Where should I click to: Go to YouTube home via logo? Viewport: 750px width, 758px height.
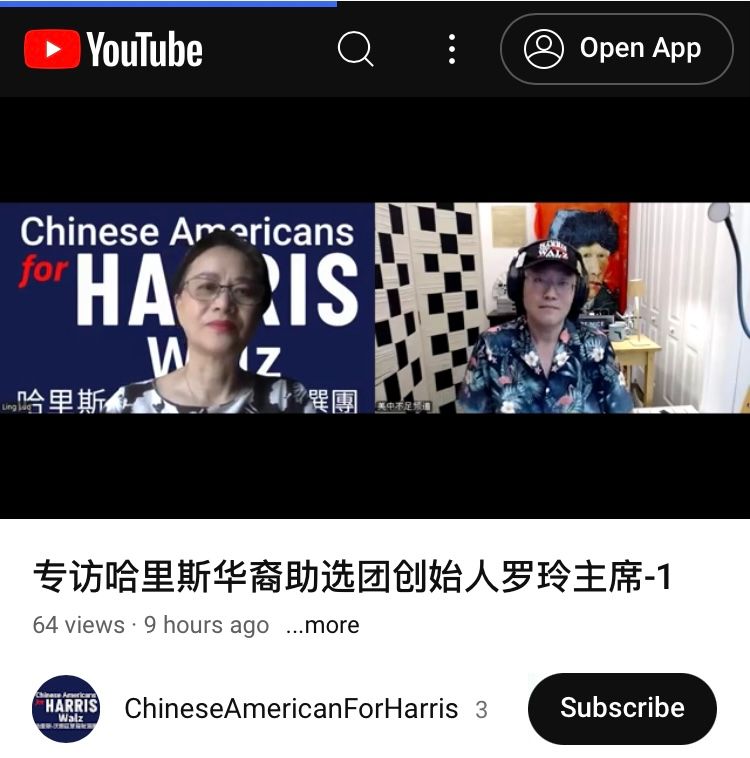click(x=113, y=49)
